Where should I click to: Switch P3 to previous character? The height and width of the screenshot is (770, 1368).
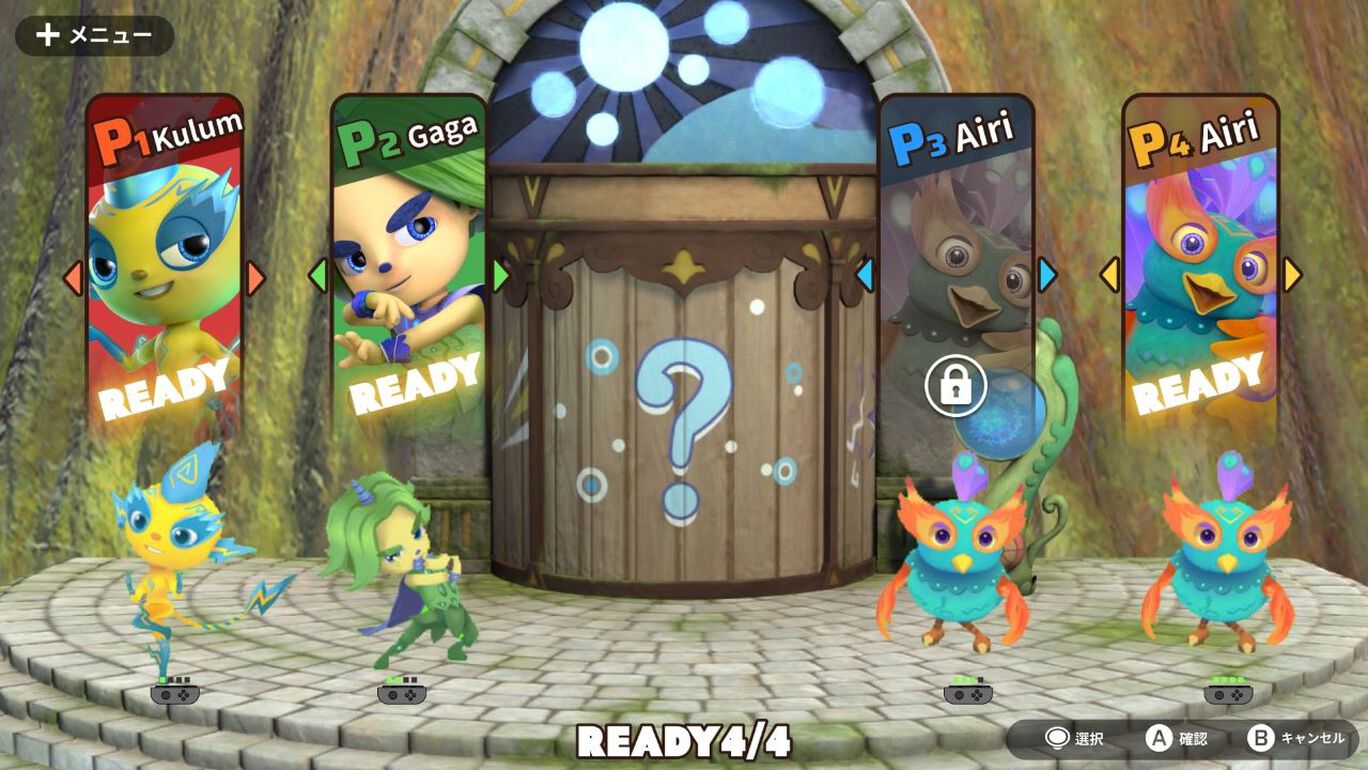pyautogui.click(x=866, y=275)
